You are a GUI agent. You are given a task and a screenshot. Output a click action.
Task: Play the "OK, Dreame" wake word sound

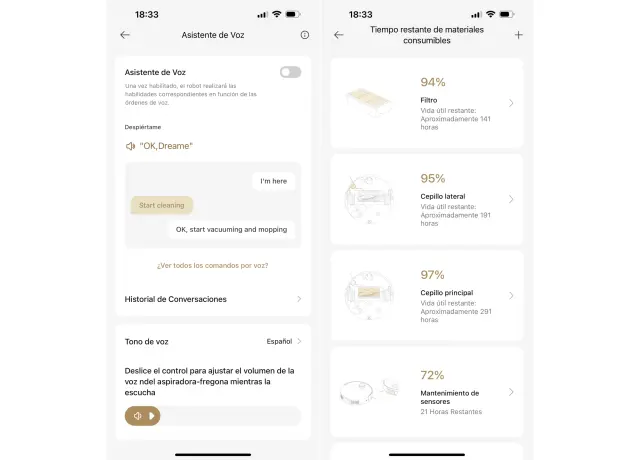coord(131,146)
